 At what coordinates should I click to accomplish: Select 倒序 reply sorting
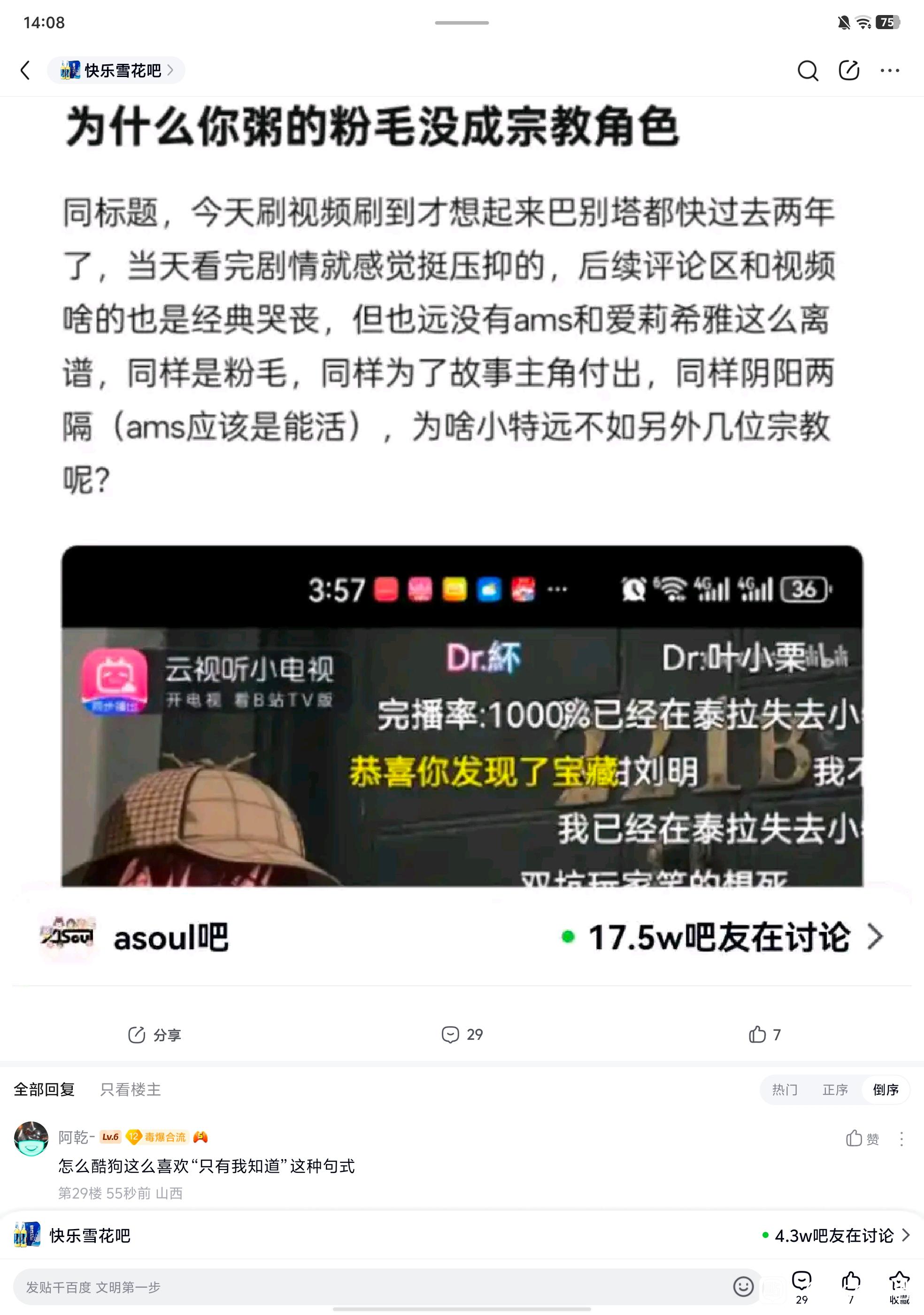pos(885,1090)
